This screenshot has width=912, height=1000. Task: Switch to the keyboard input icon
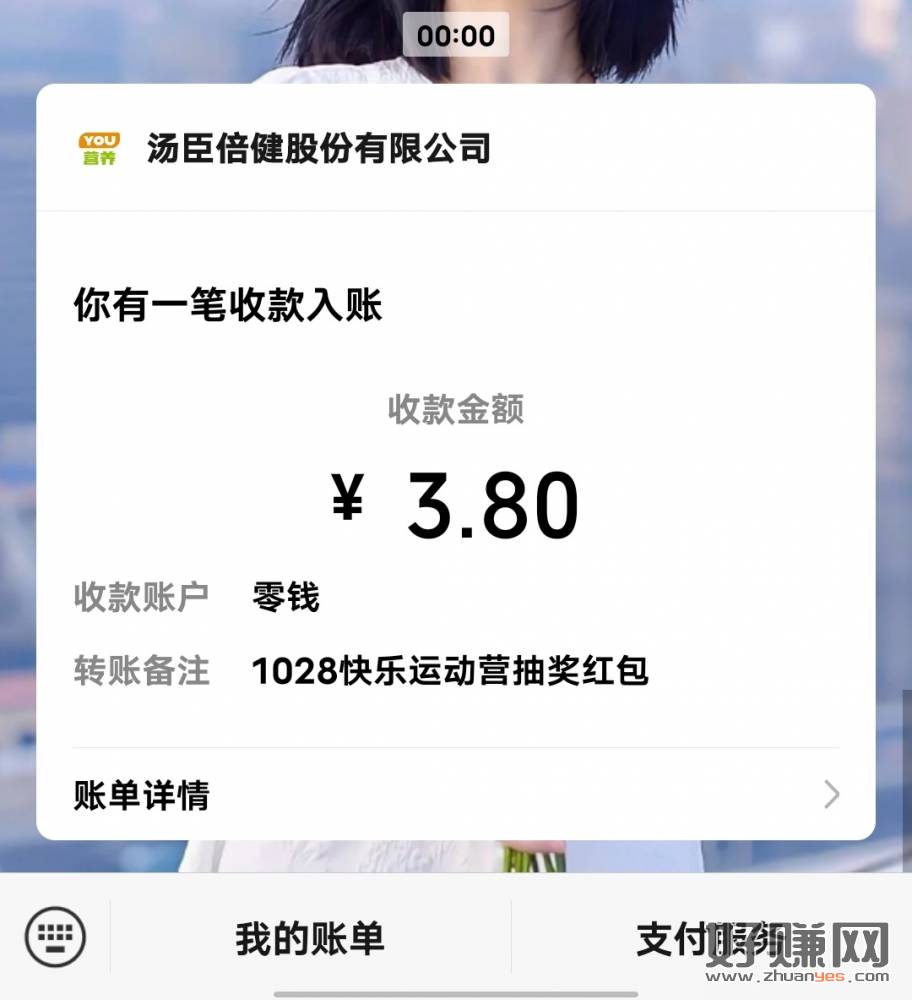(55, 937)
